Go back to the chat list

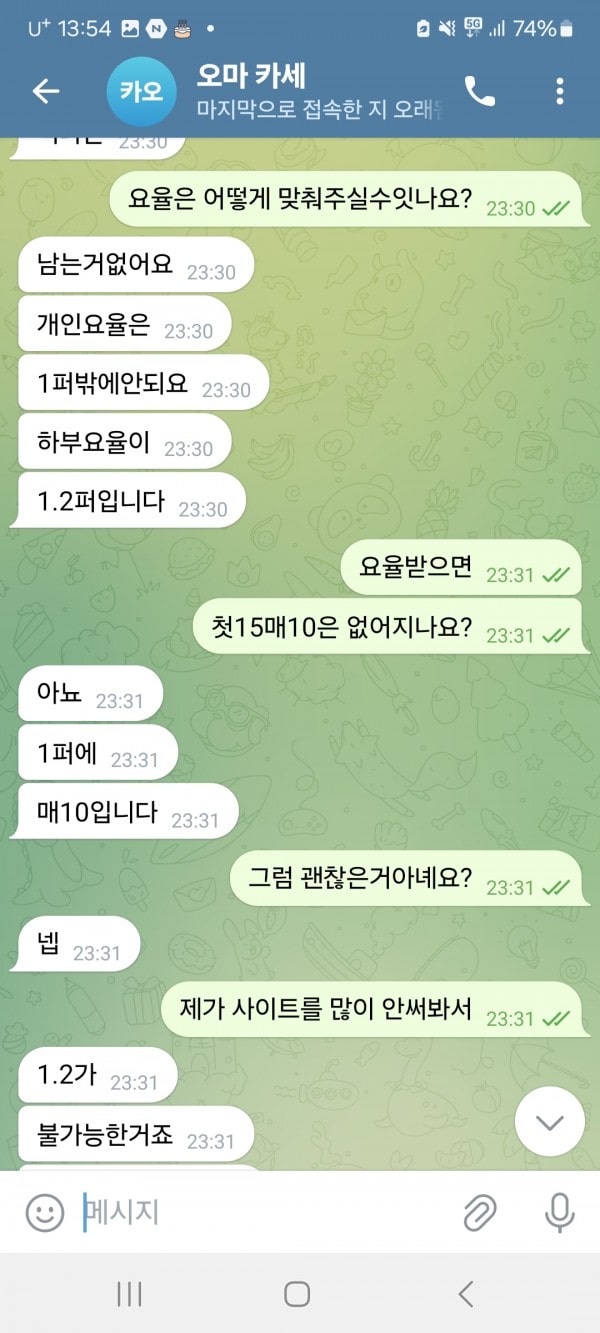[46, 91]
